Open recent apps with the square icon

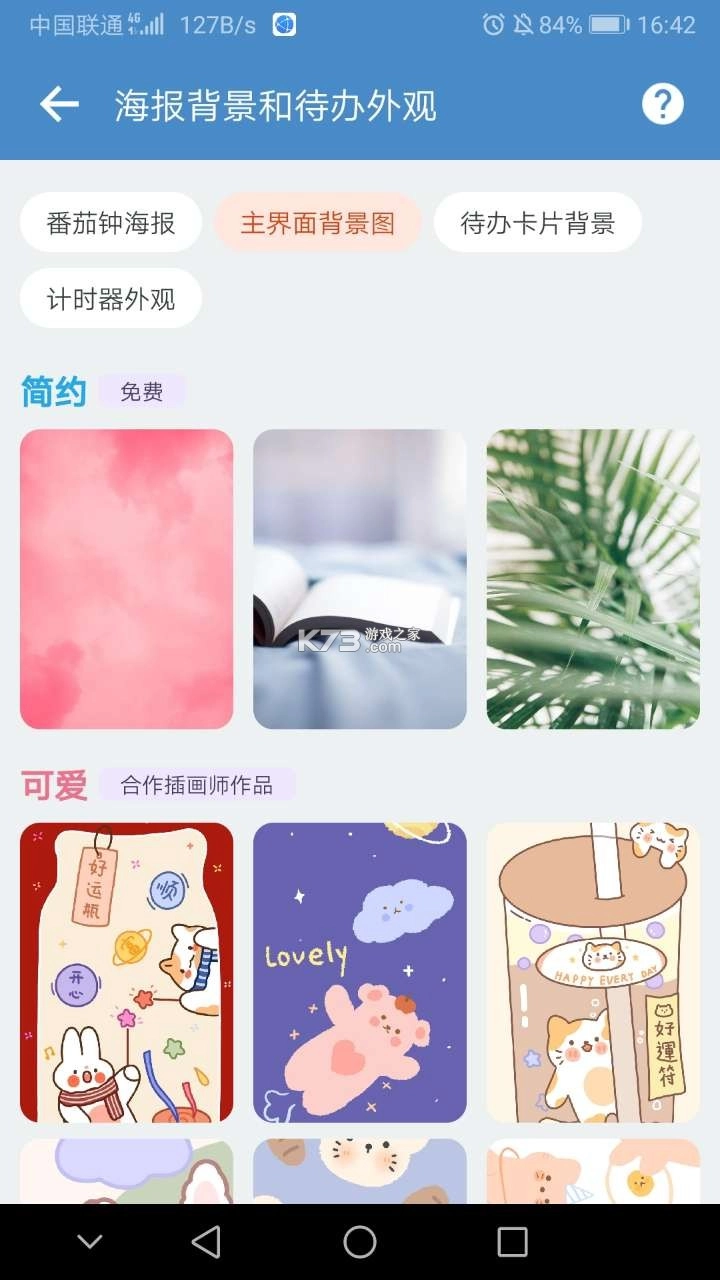(x=512, y=1243)
